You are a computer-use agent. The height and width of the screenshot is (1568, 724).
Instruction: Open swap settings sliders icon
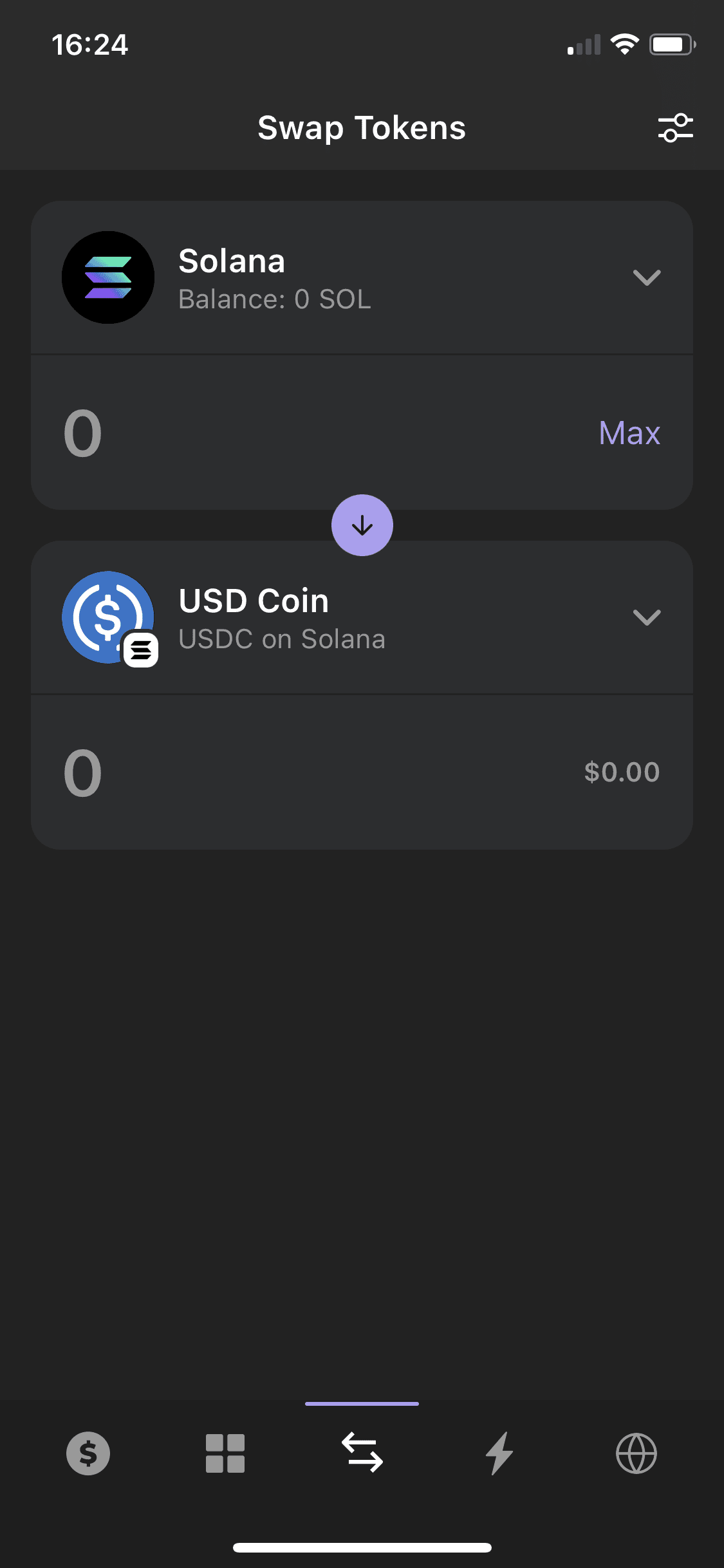pyautogui.click(x=675, y=127)
